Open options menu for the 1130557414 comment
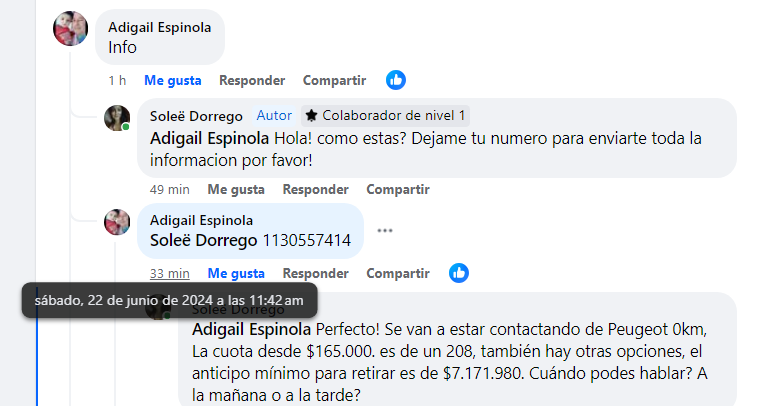Viewport: 761px width, 406px height. click(x=385, y=231)
